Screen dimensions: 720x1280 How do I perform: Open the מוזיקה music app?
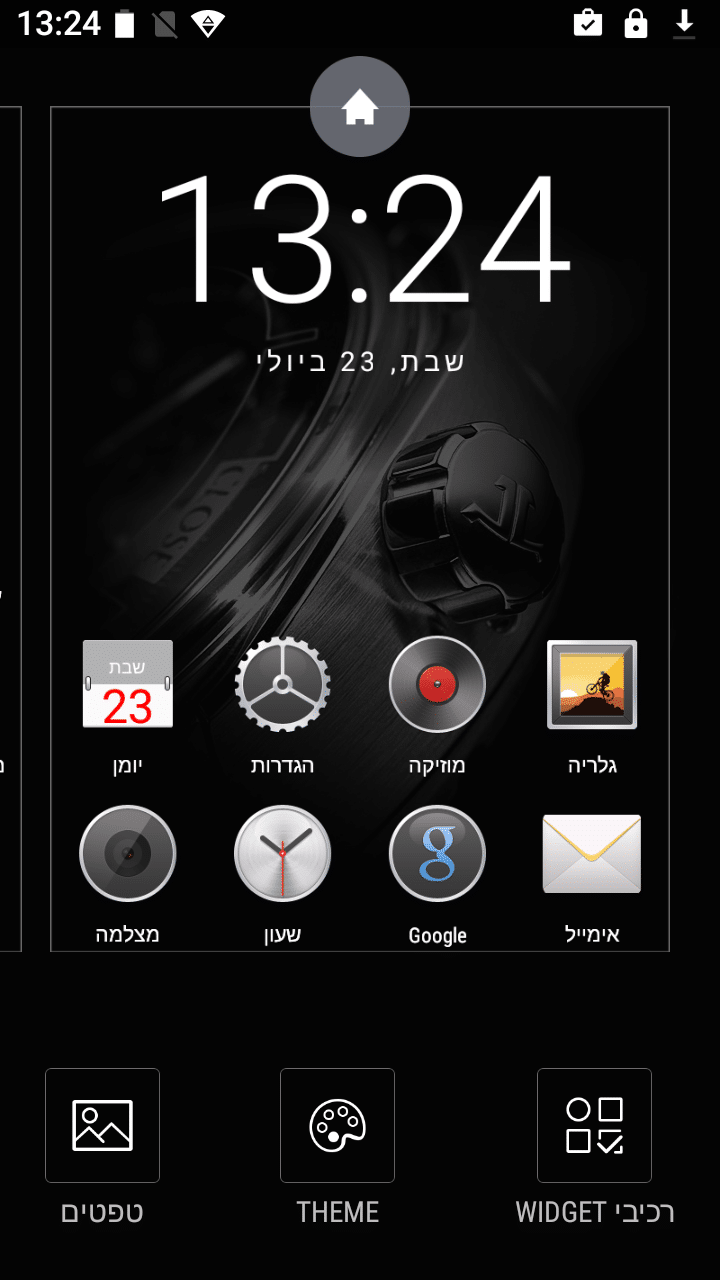click(437, 685)
